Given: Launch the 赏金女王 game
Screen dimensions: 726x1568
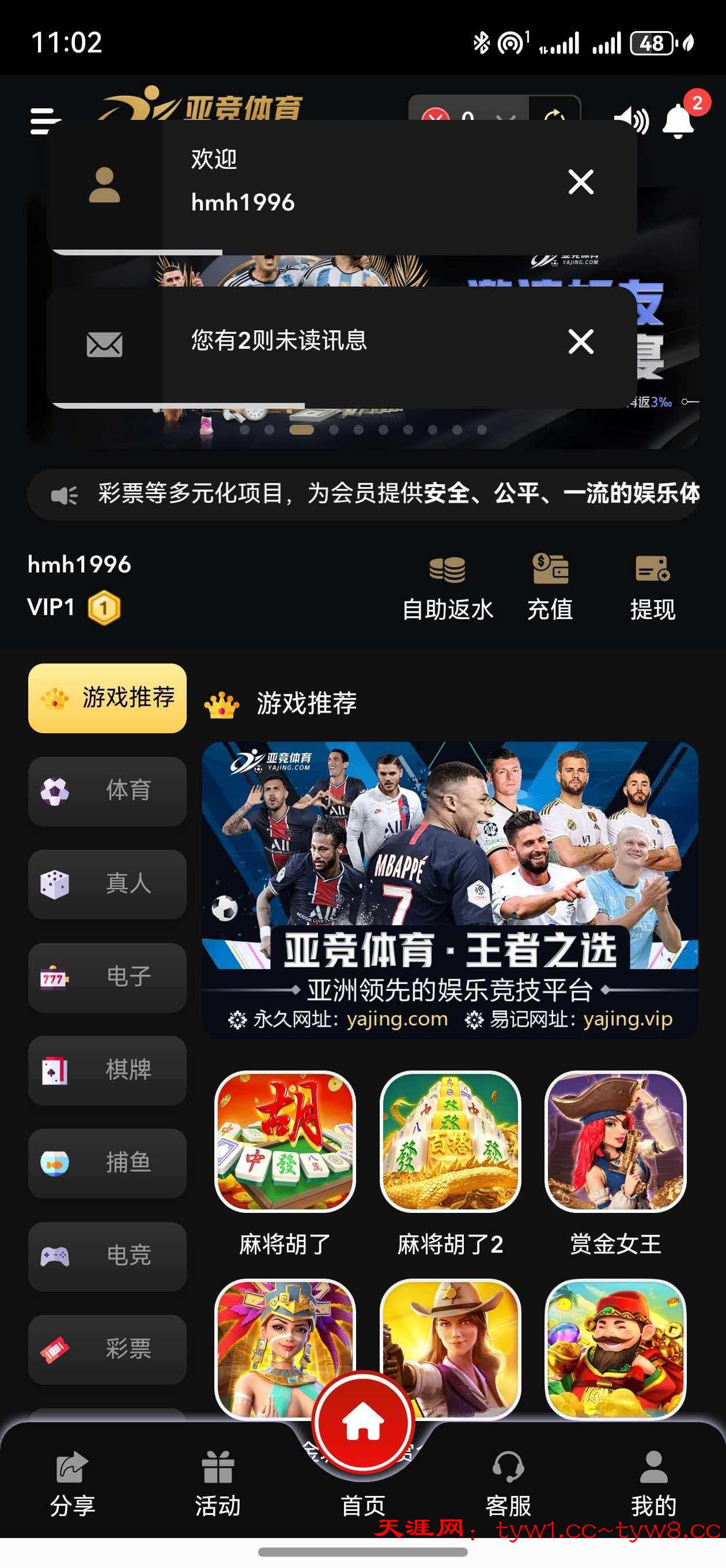Looking at the screenshot, I should [615, 1141].
